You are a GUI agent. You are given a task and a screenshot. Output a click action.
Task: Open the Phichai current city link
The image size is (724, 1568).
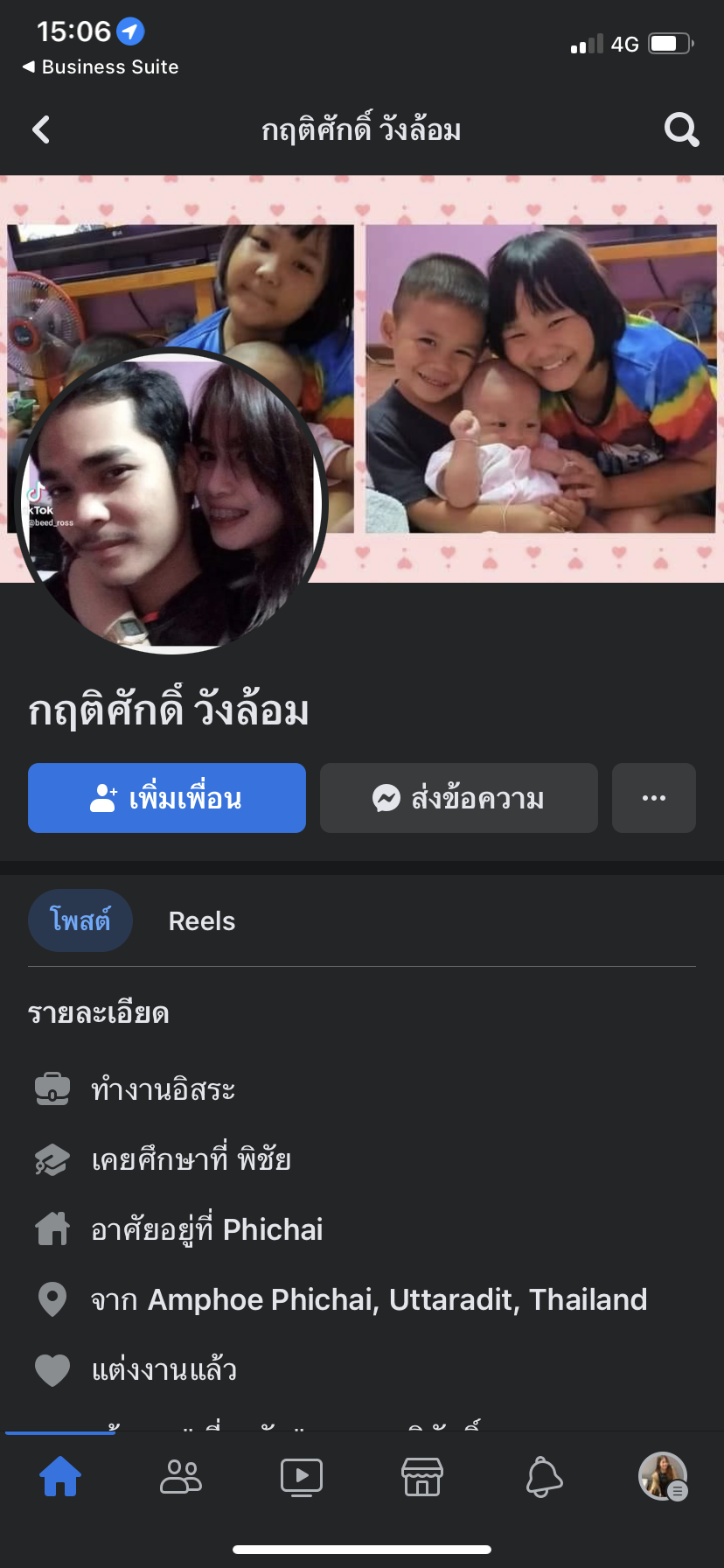(273, 1229)
